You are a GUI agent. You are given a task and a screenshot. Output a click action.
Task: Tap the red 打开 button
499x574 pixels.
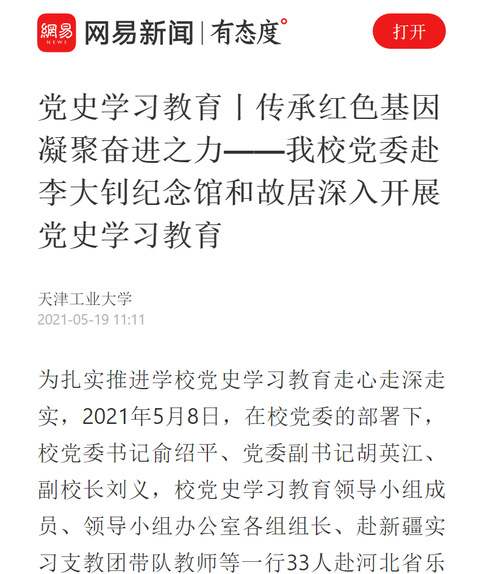409,31
